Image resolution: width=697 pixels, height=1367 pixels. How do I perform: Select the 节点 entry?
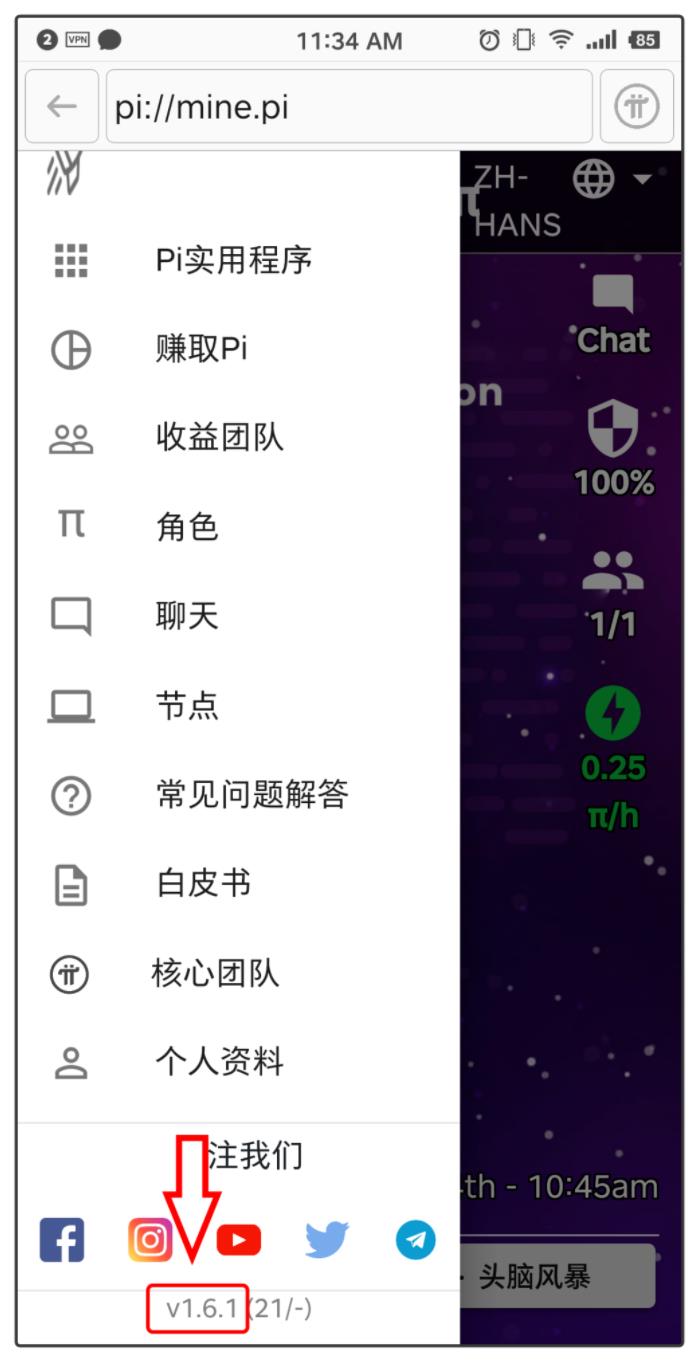(x=238, y=706)
